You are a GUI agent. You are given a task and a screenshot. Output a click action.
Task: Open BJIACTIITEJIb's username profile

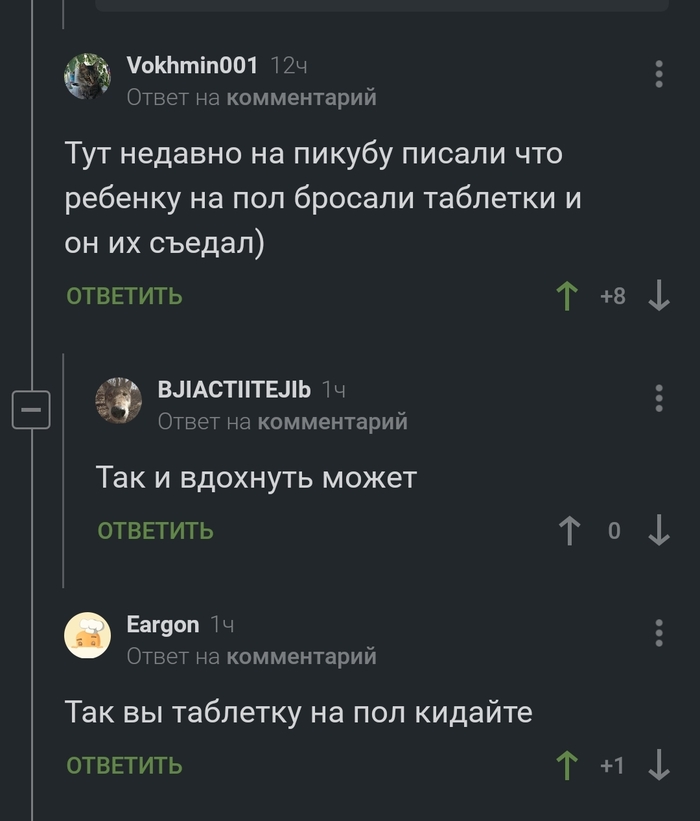point(234,389)
